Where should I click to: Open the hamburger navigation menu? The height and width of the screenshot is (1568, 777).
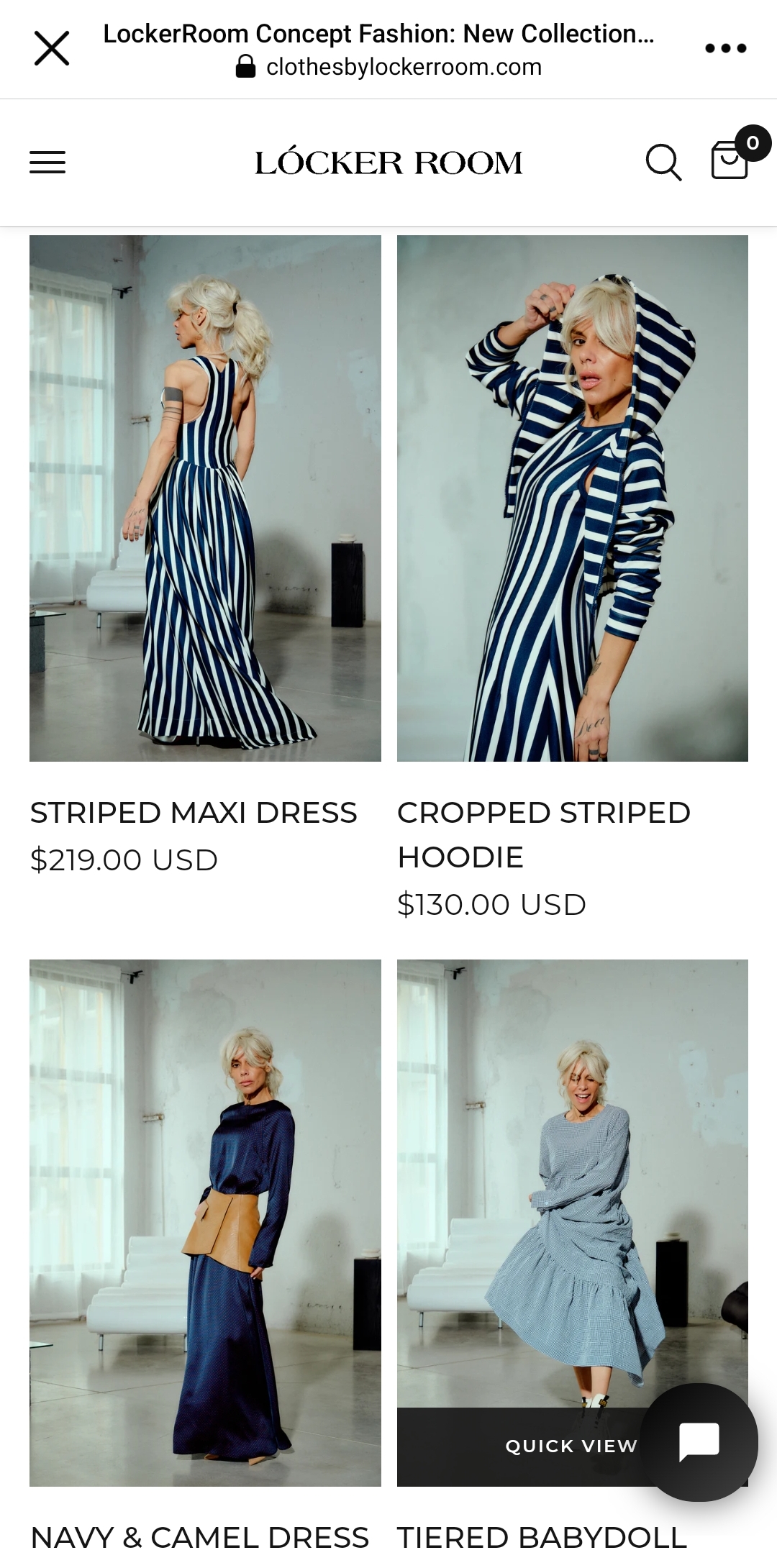[47, 162]
